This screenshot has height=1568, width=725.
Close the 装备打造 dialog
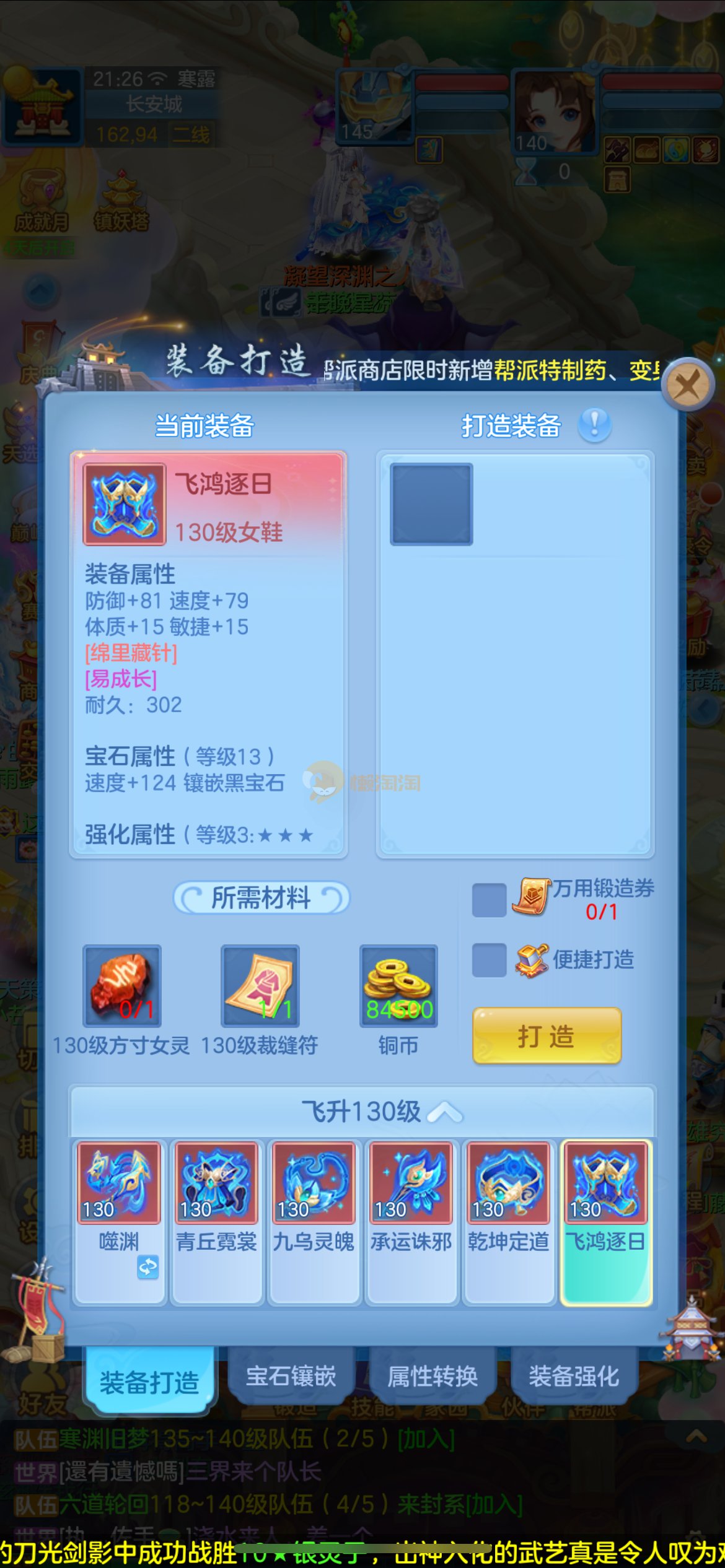pyautogui.click(x=688, y=385)
